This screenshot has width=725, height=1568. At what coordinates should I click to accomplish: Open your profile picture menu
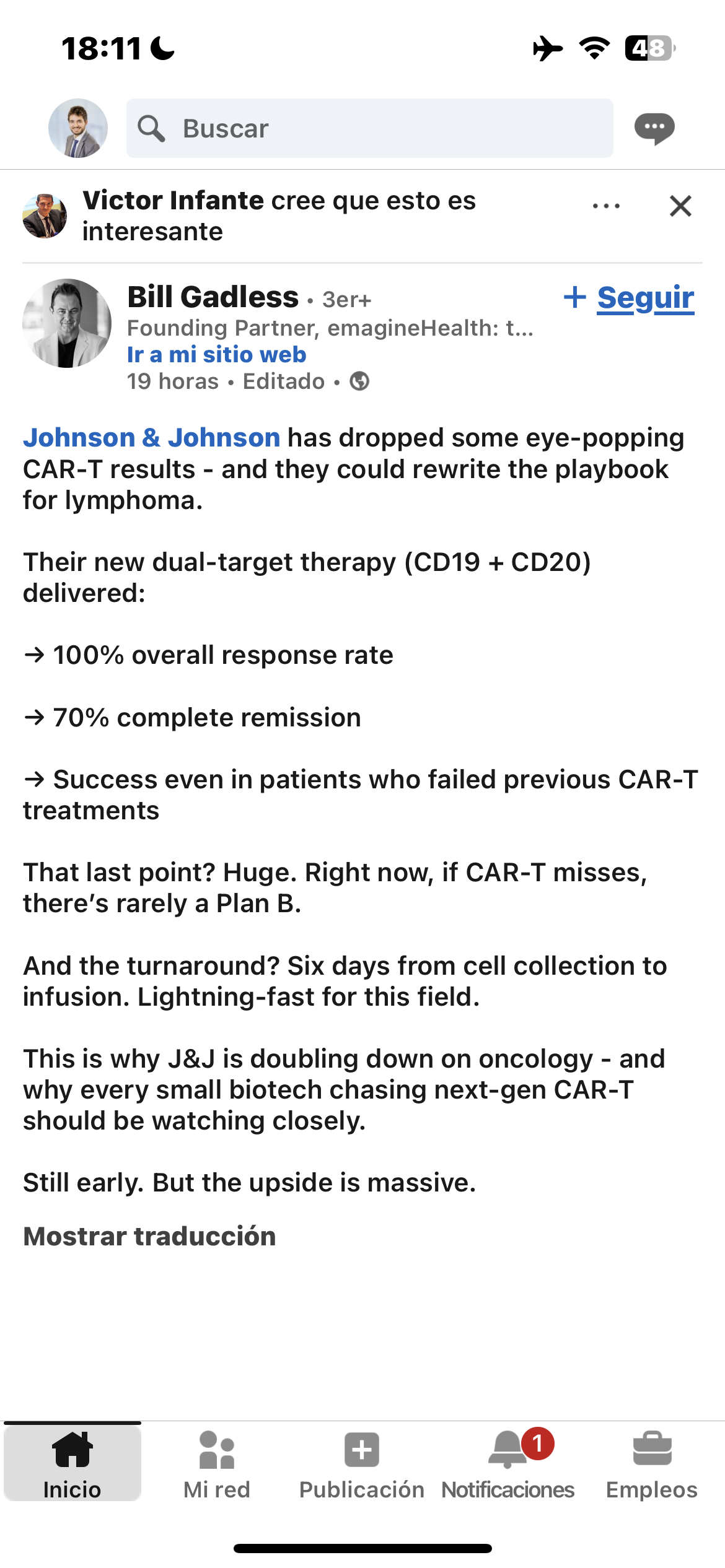coord(78,128)
